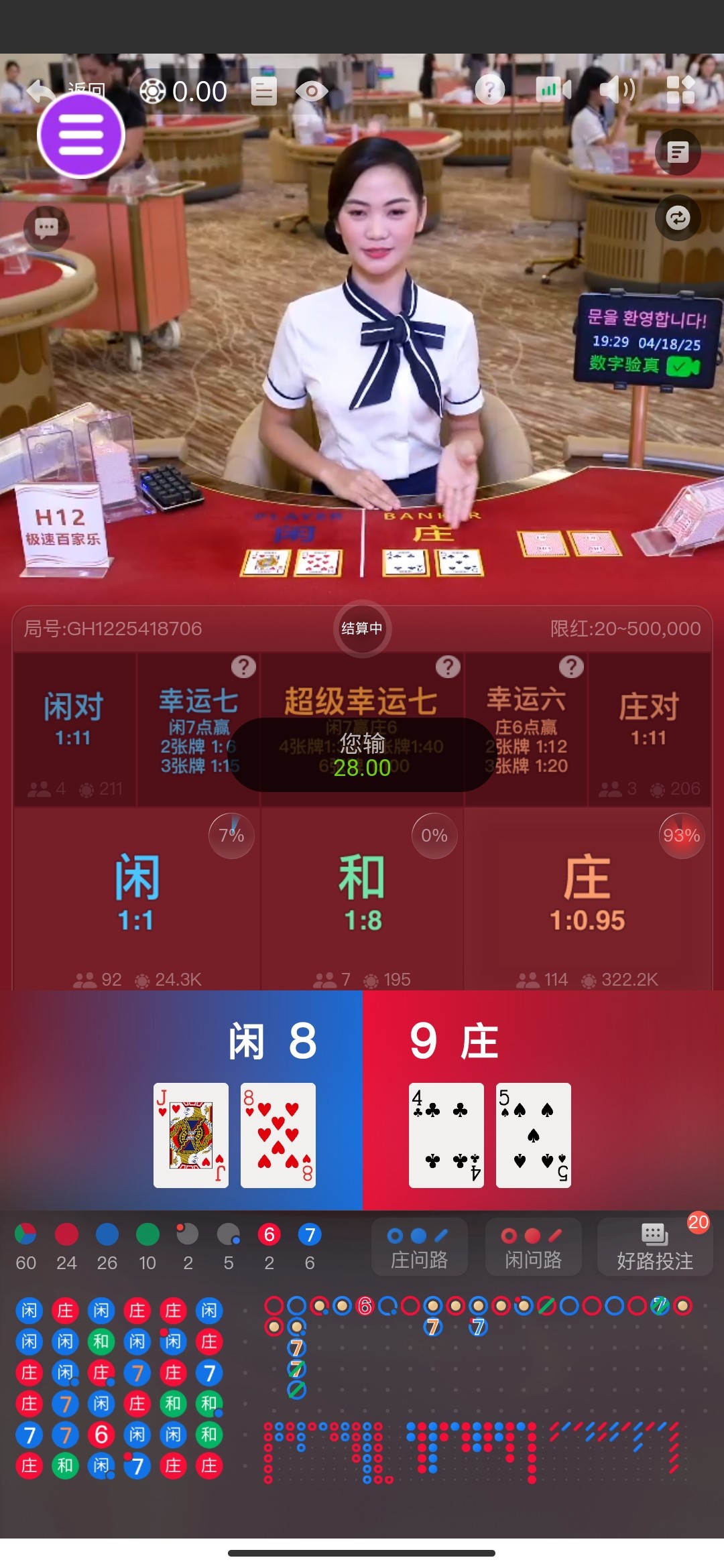Show help for 幸运六 side bet
The height and width of the screenshot is (1568, 724).
(x=571, y=667)
